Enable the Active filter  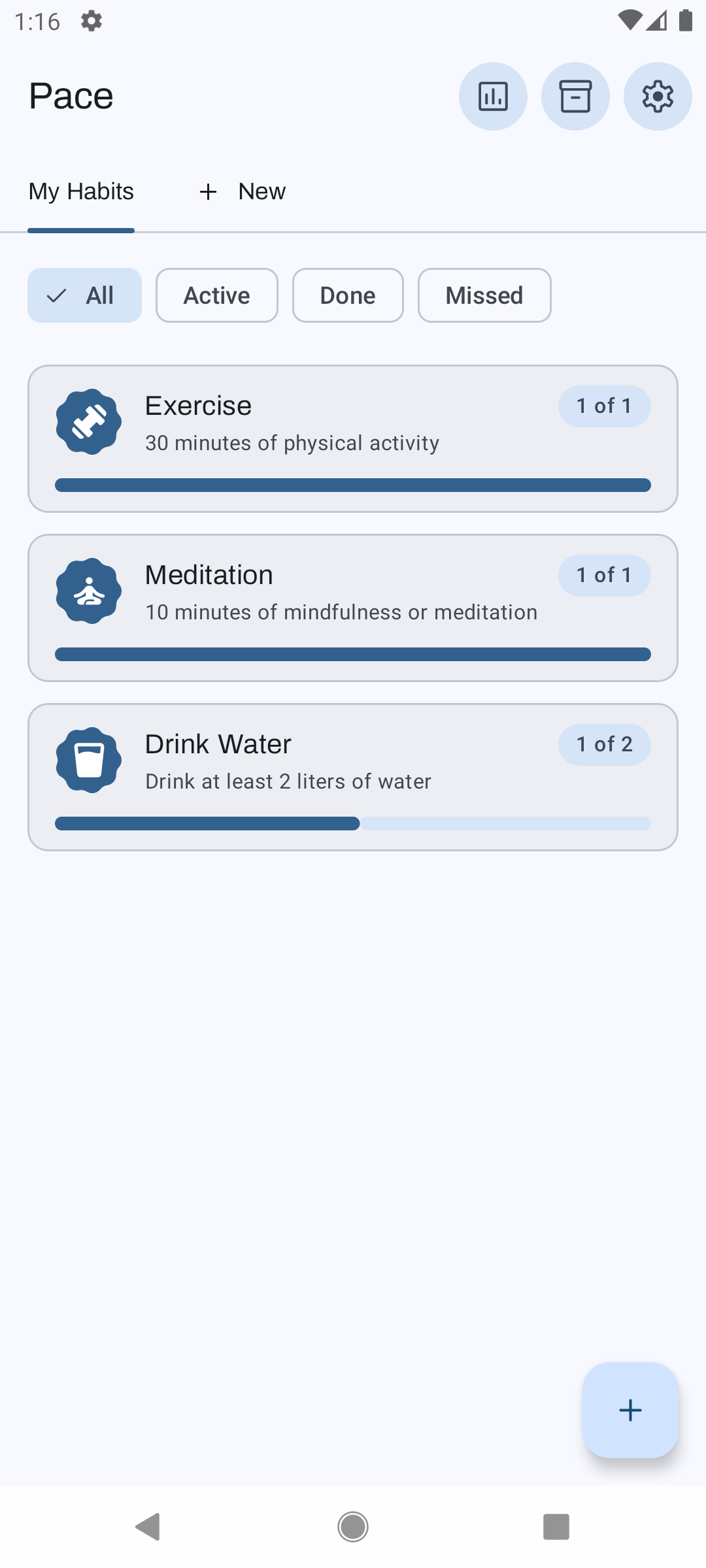(x=216, y=295)
